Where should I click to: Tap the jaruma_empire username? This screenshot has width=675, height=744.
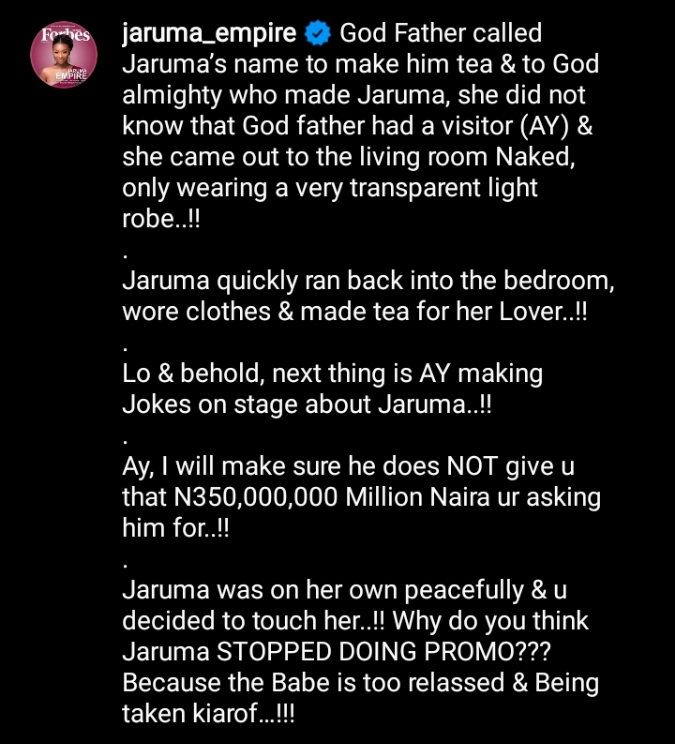point(208,33)
